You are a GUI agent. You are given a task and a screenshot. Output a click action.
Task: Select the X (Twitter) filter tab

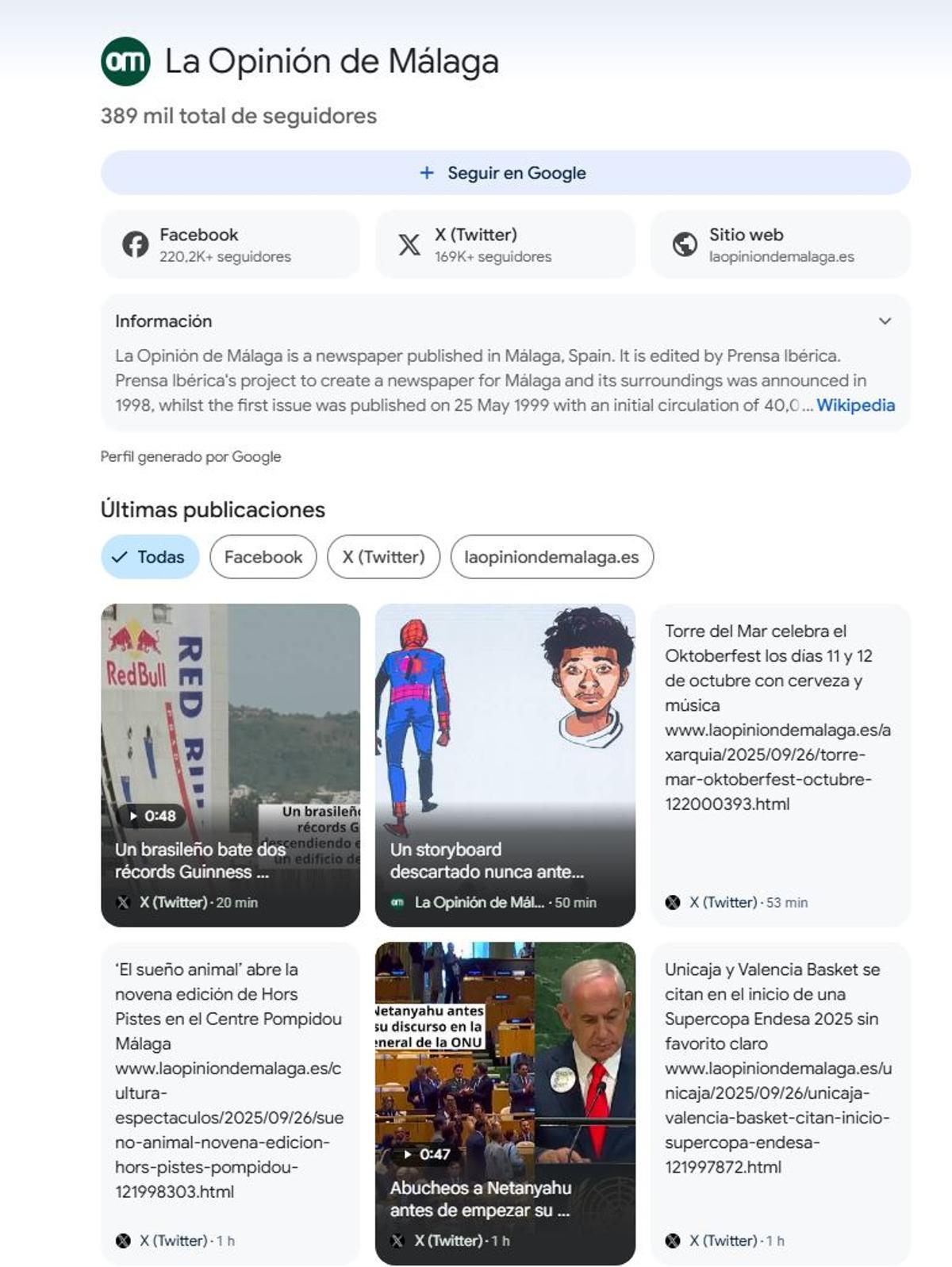(384, 557)
